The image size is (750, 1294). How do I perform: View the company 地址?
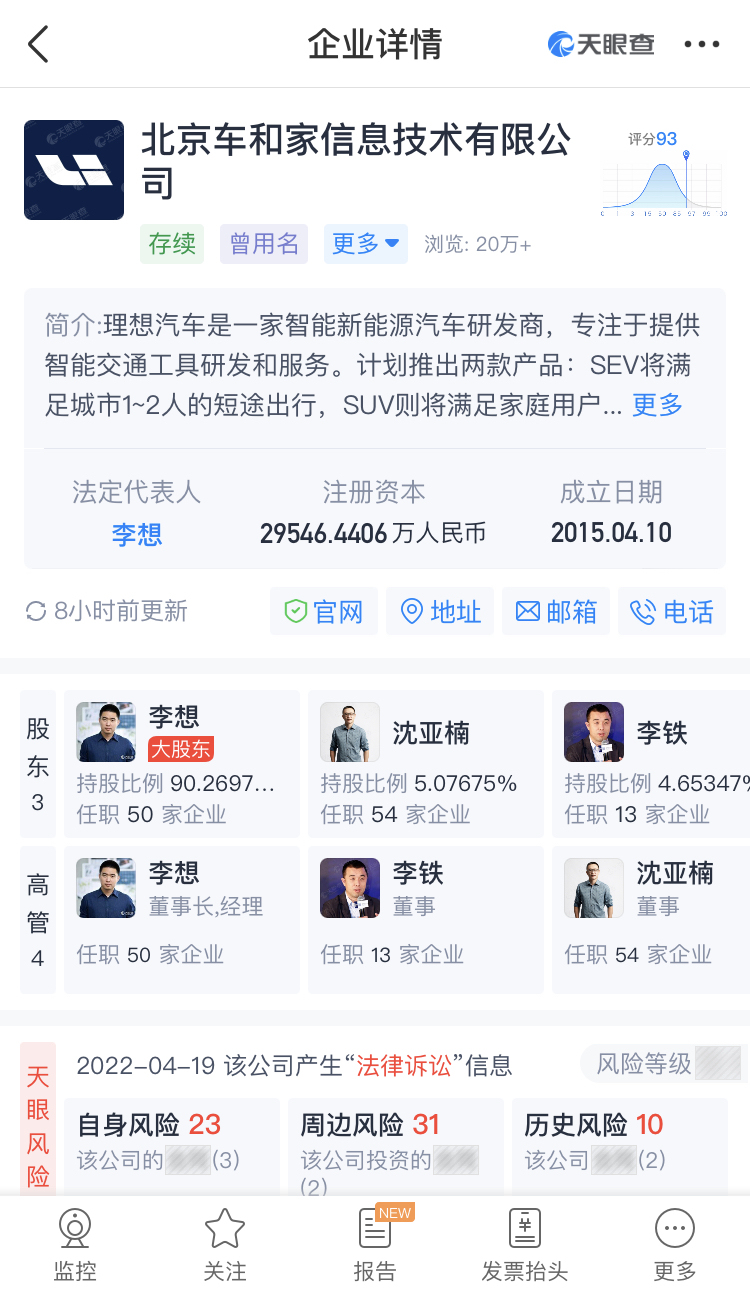pyautogui.click(x=440, y=612)
